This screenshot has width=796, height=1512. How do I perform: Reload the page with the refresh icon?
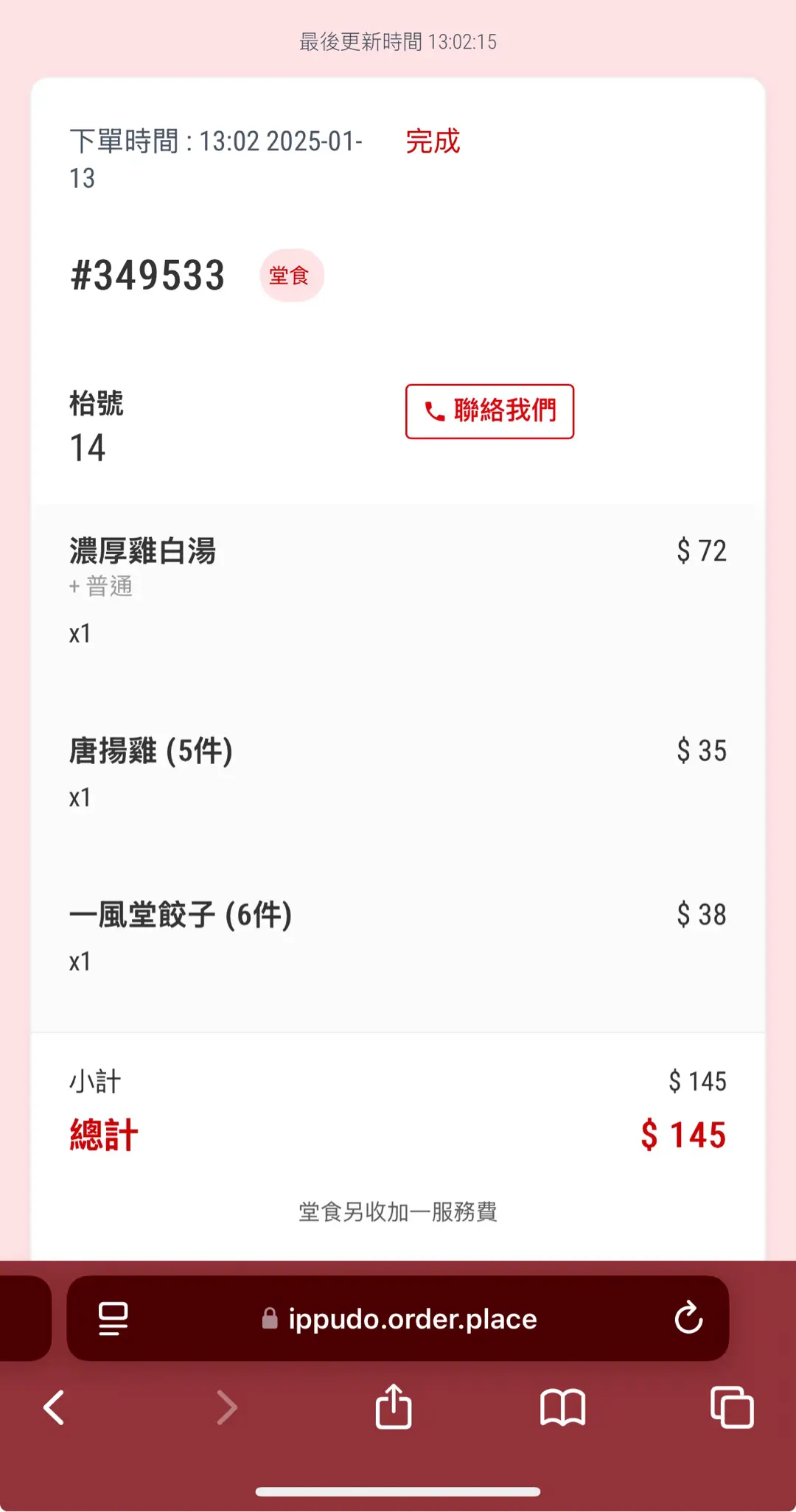tap(688, 1318)
